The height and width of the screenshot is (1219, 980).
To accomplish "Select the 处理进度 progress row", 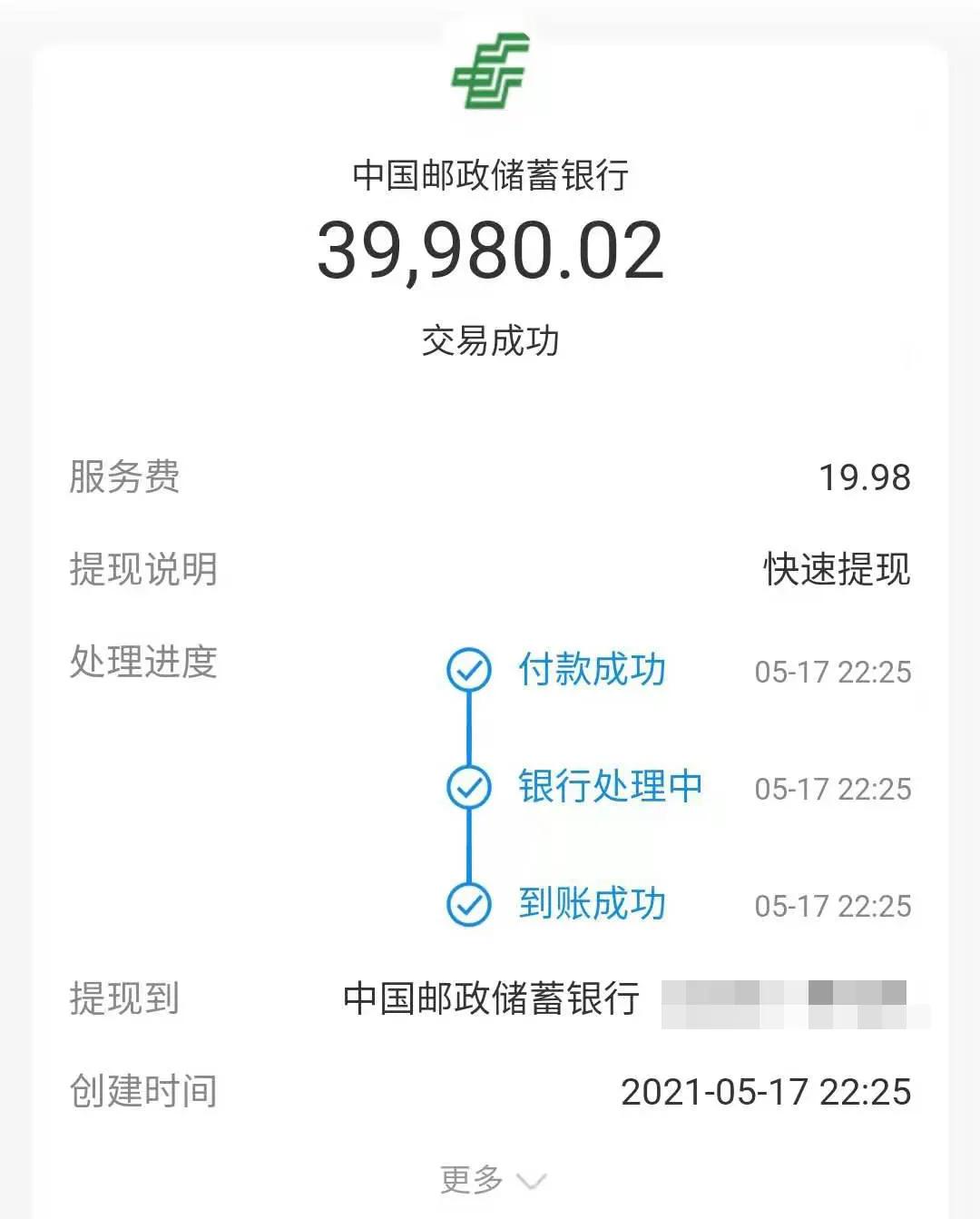I will [x=145, y=664].
